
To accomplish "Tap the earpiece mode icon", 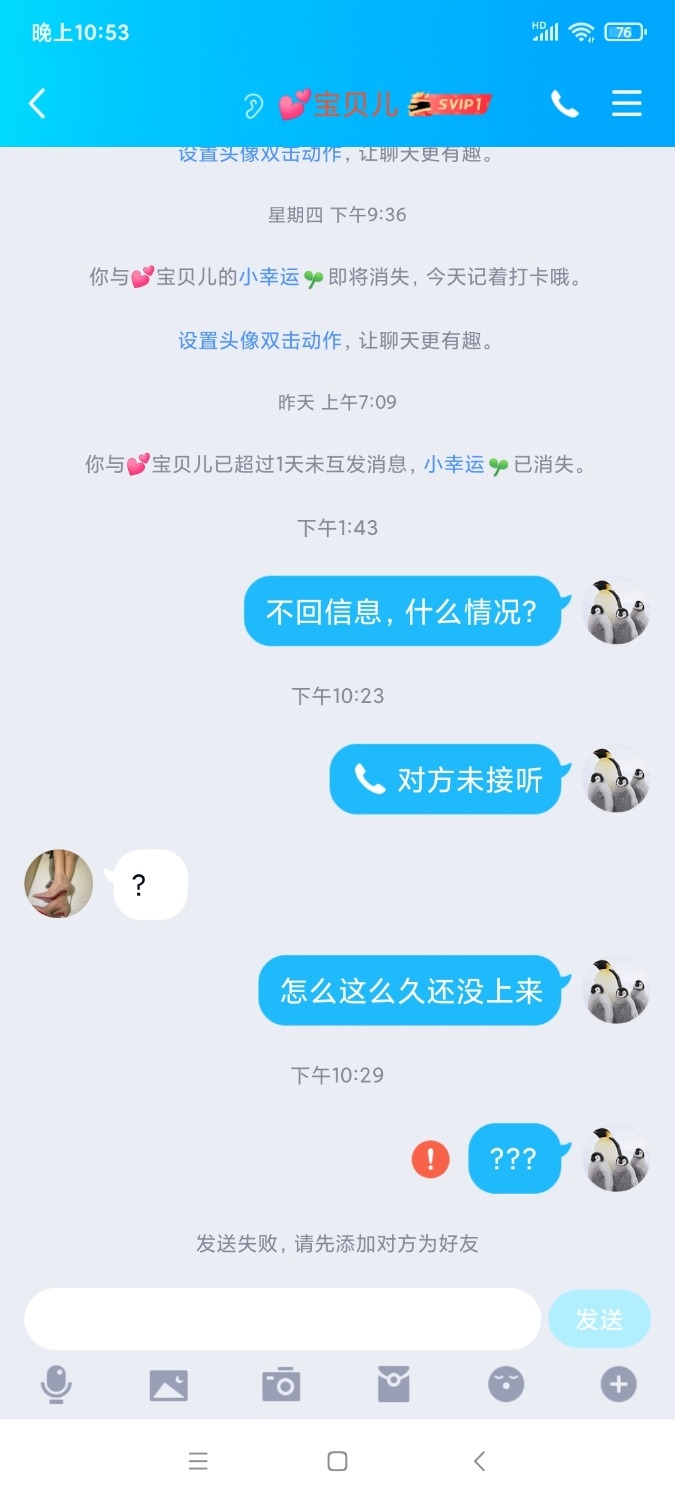I will [253, 105].
